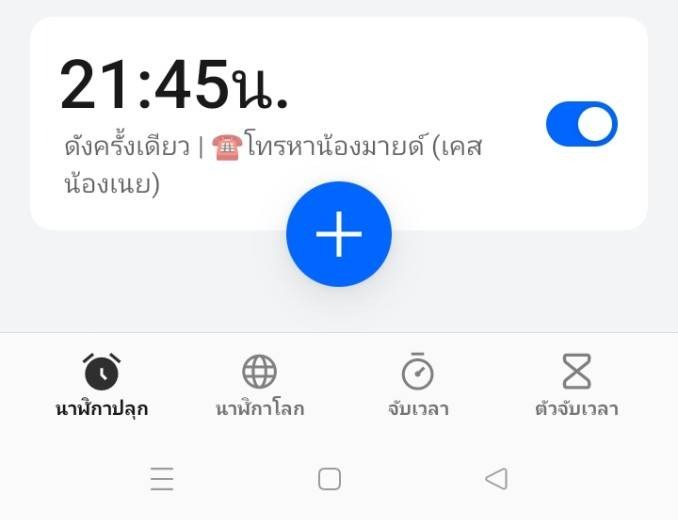Tap the system back button
The height and width of the screenshot is (520, 678).
click(x=496, y=479)
